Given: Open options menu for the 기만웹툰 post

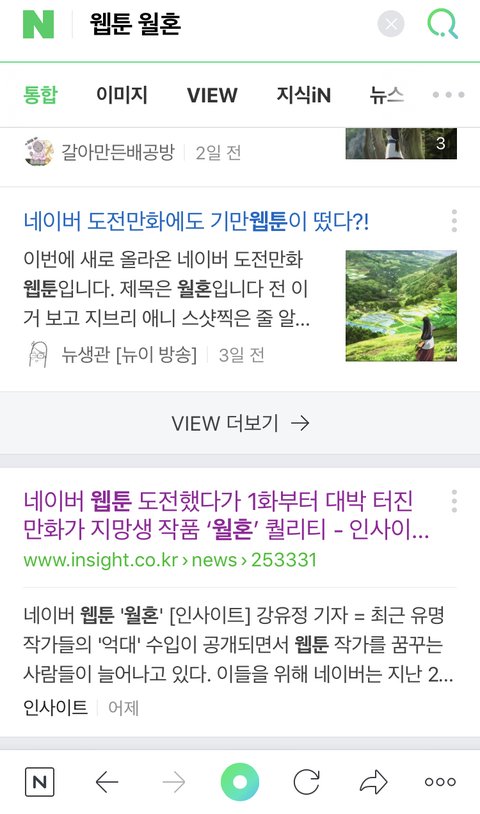Looking at the screenshot, I should coord(454,221).
